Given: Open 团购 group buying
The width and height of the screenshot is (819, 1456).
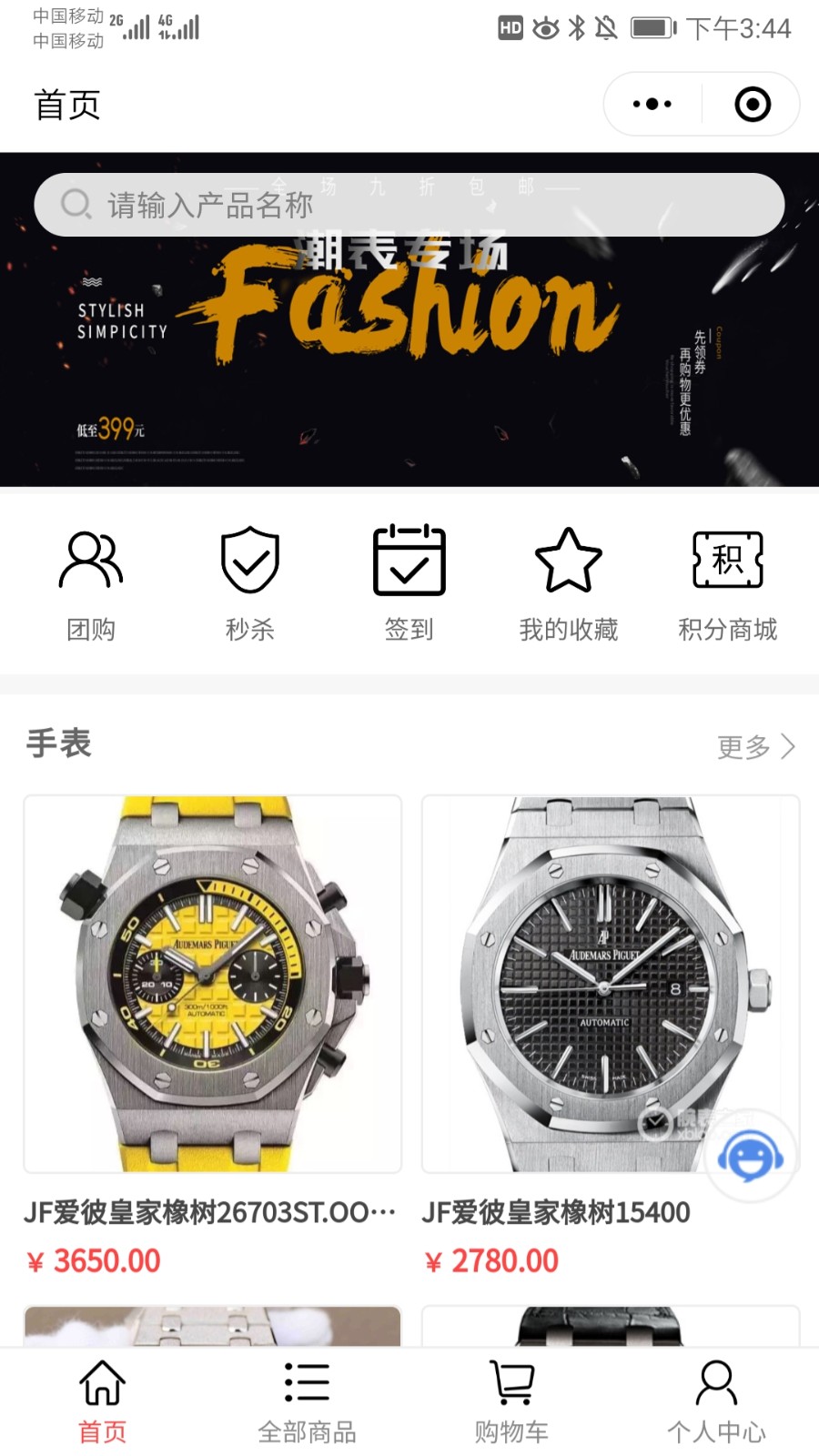Looking at the screenshot, I should tap(91, 582).
